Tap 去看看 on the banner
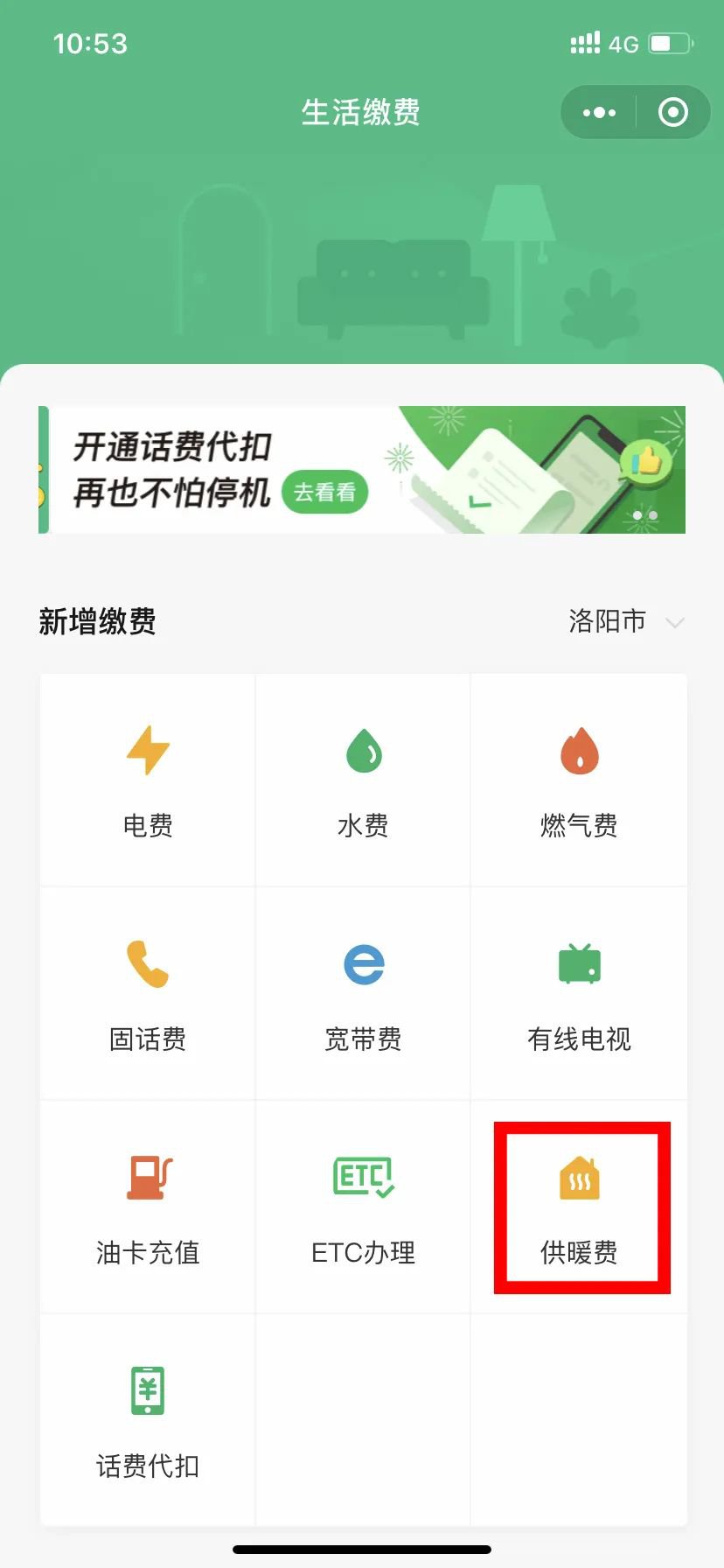 (x=324, y=492)
